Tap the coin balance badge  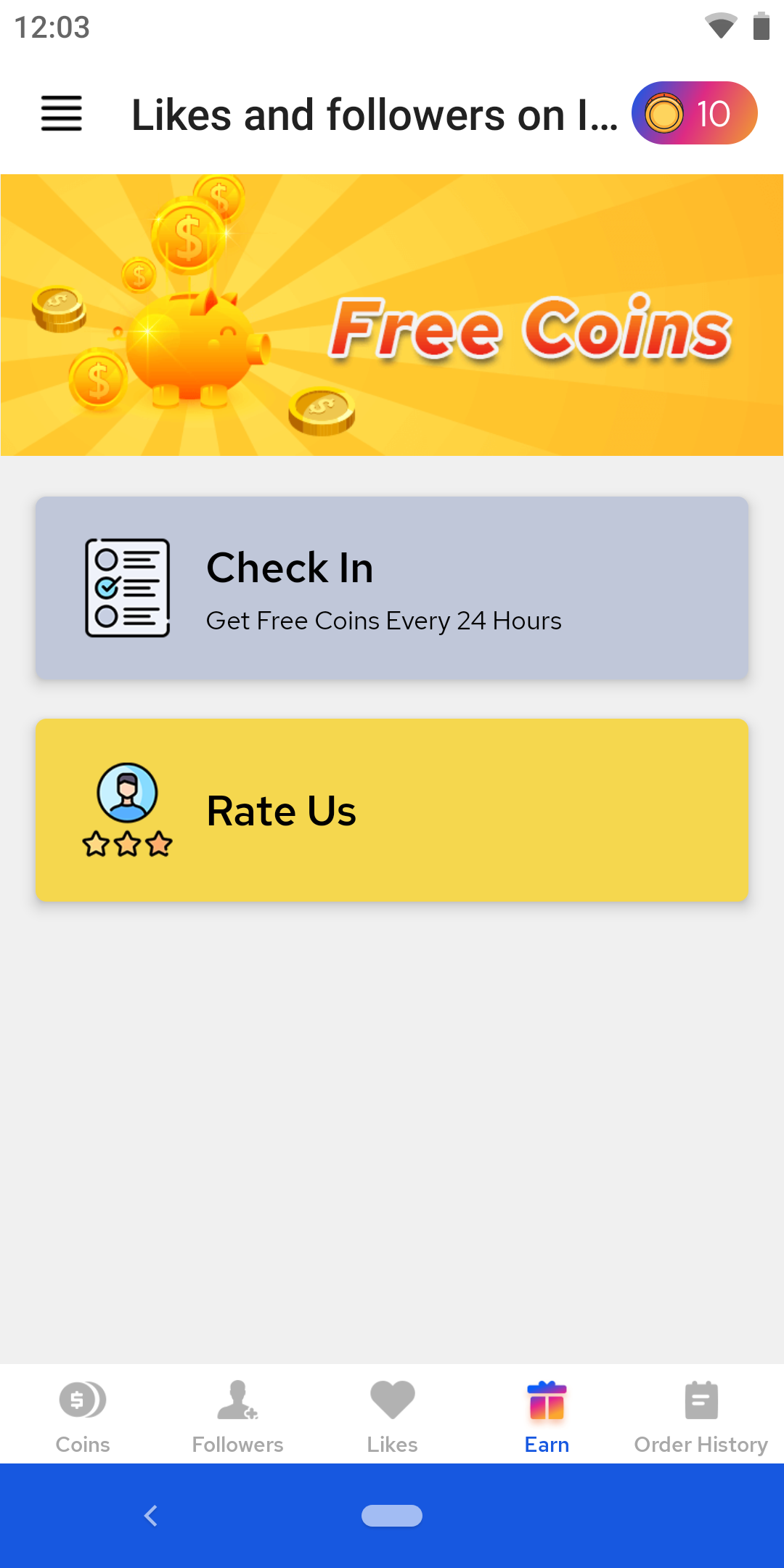[694, 113]
